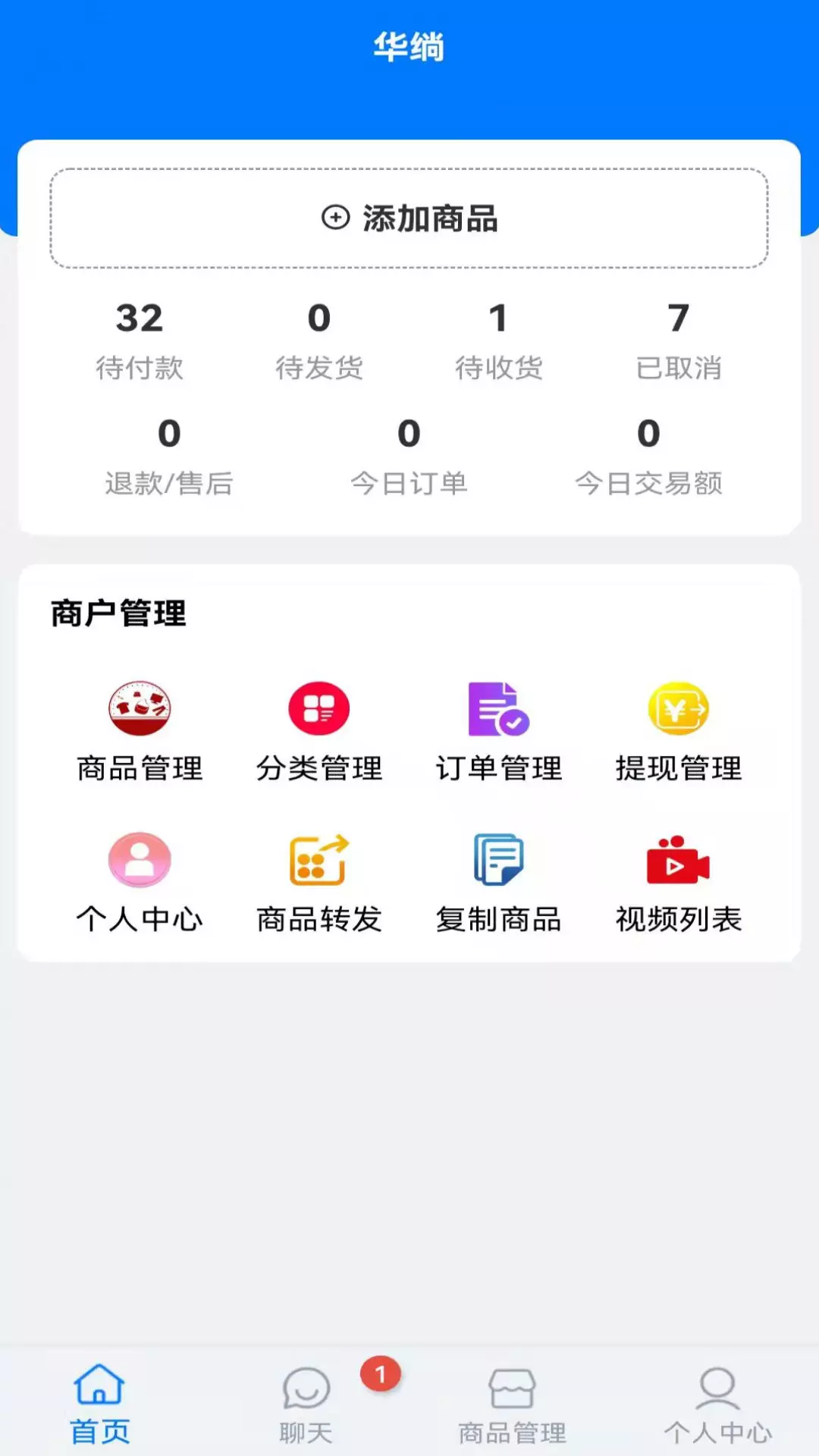Open the 待付款 orders count
819x1456 pixels.
click(140, 340)
